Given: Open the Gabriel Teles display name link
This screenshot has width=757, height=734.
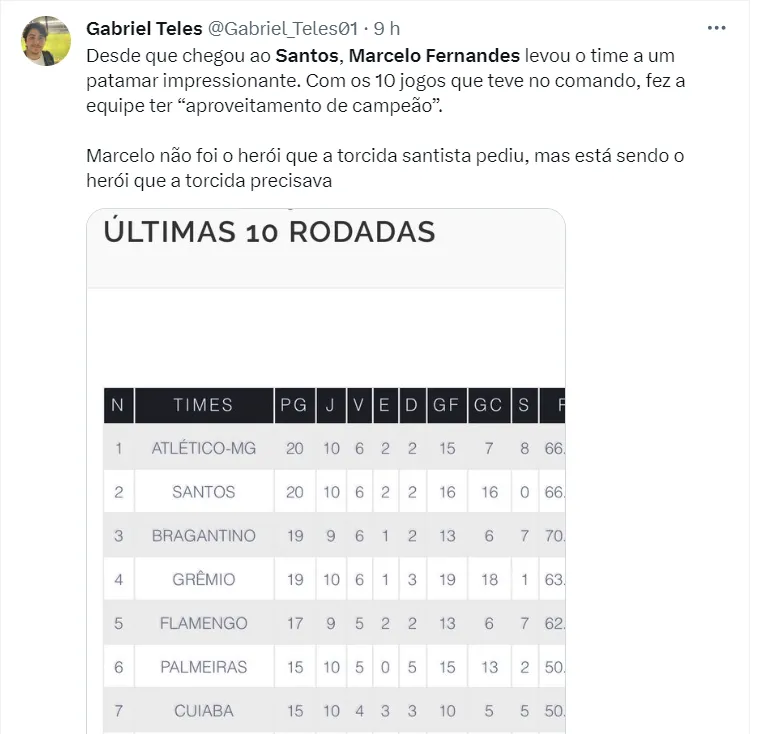Looking at the screenshot, I should tap(144, 28).
